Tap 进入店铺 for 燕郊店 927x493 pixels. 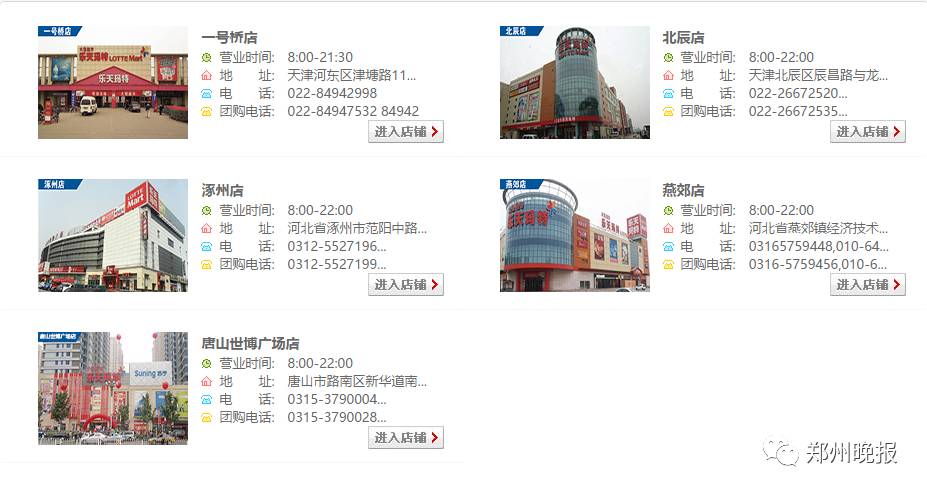pyautogui.click(x=867, y=285)
